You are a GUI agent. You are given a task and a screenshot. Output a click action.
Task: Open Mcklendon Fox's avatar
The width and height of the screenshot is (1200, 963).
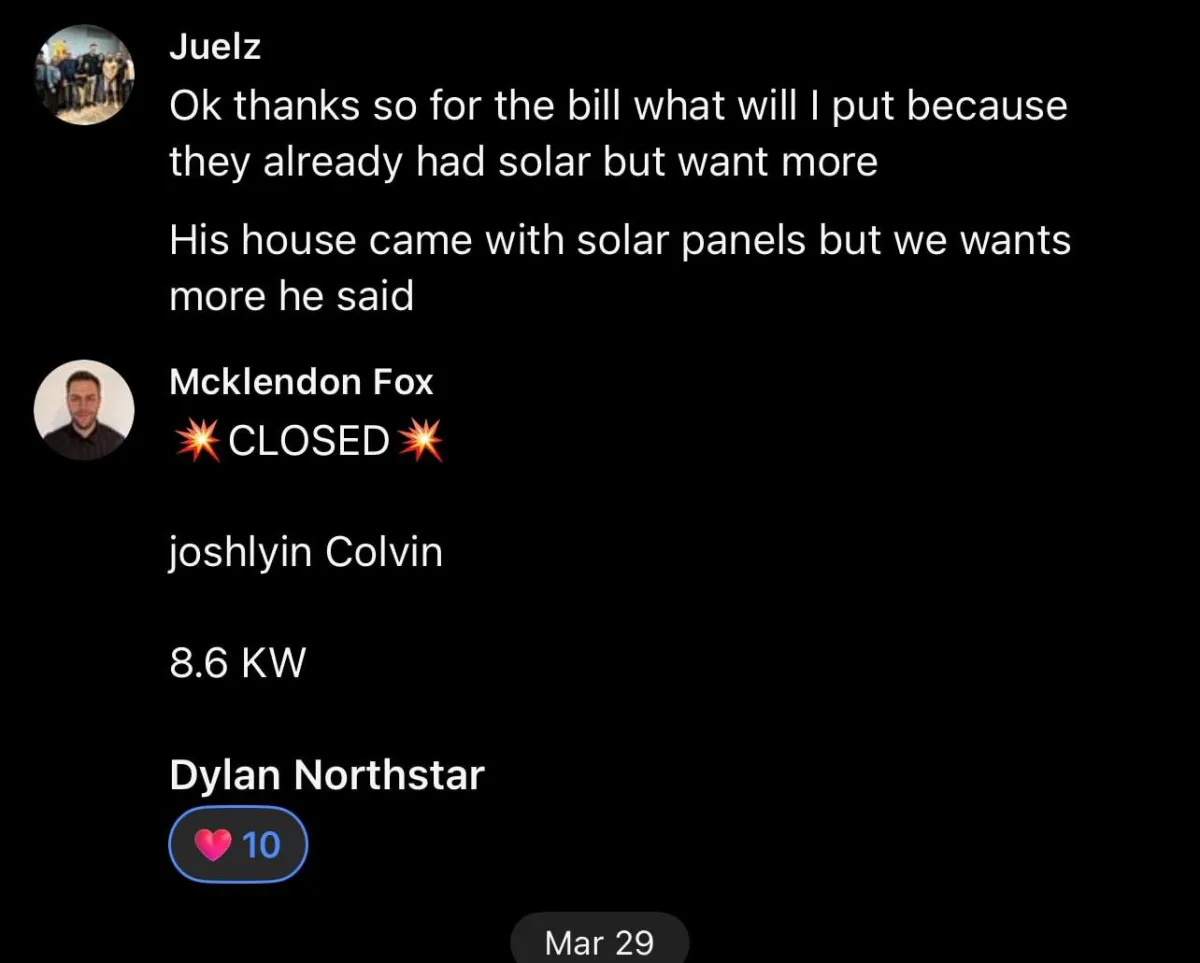tap(84, 409)
